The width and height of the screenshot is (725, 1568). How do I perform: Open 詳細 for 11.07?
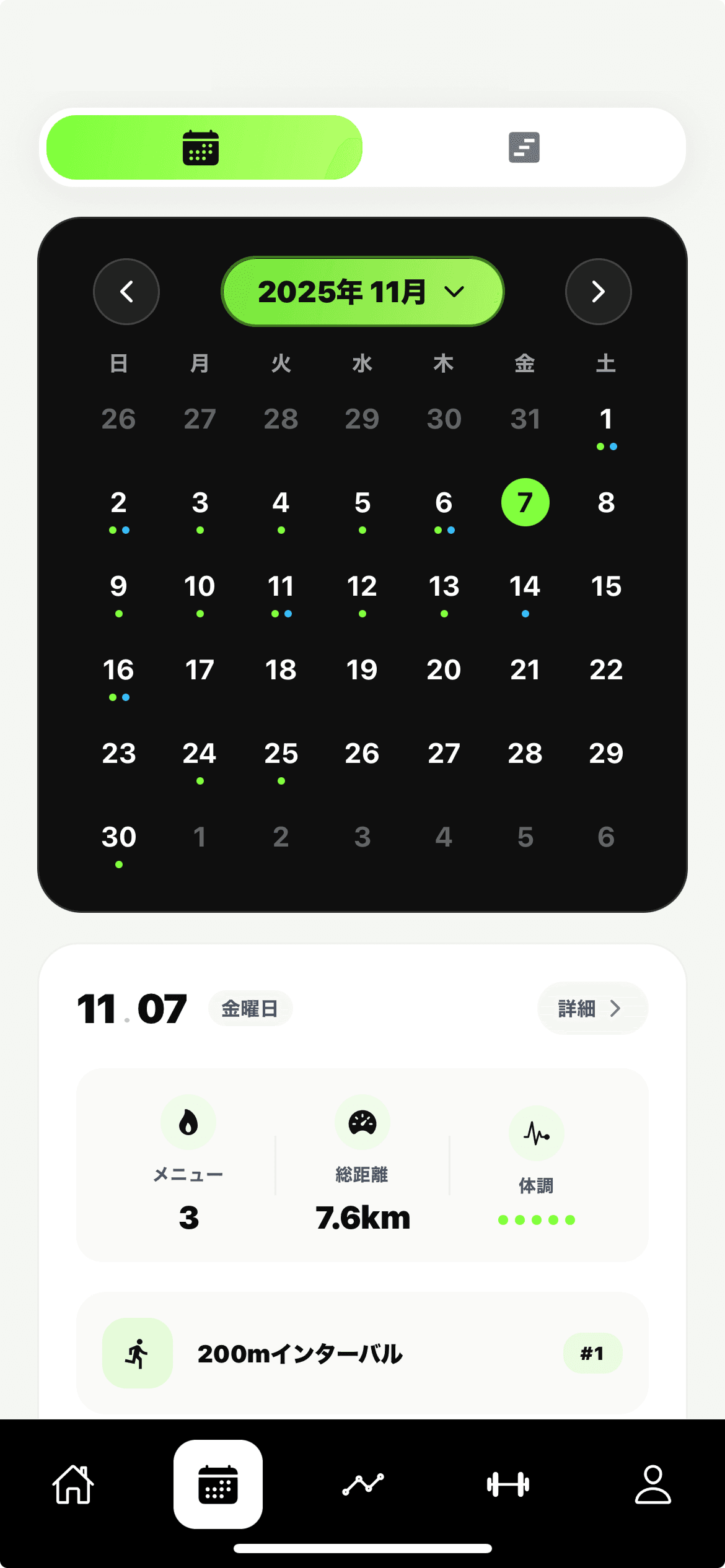(x=592, y=1008)
